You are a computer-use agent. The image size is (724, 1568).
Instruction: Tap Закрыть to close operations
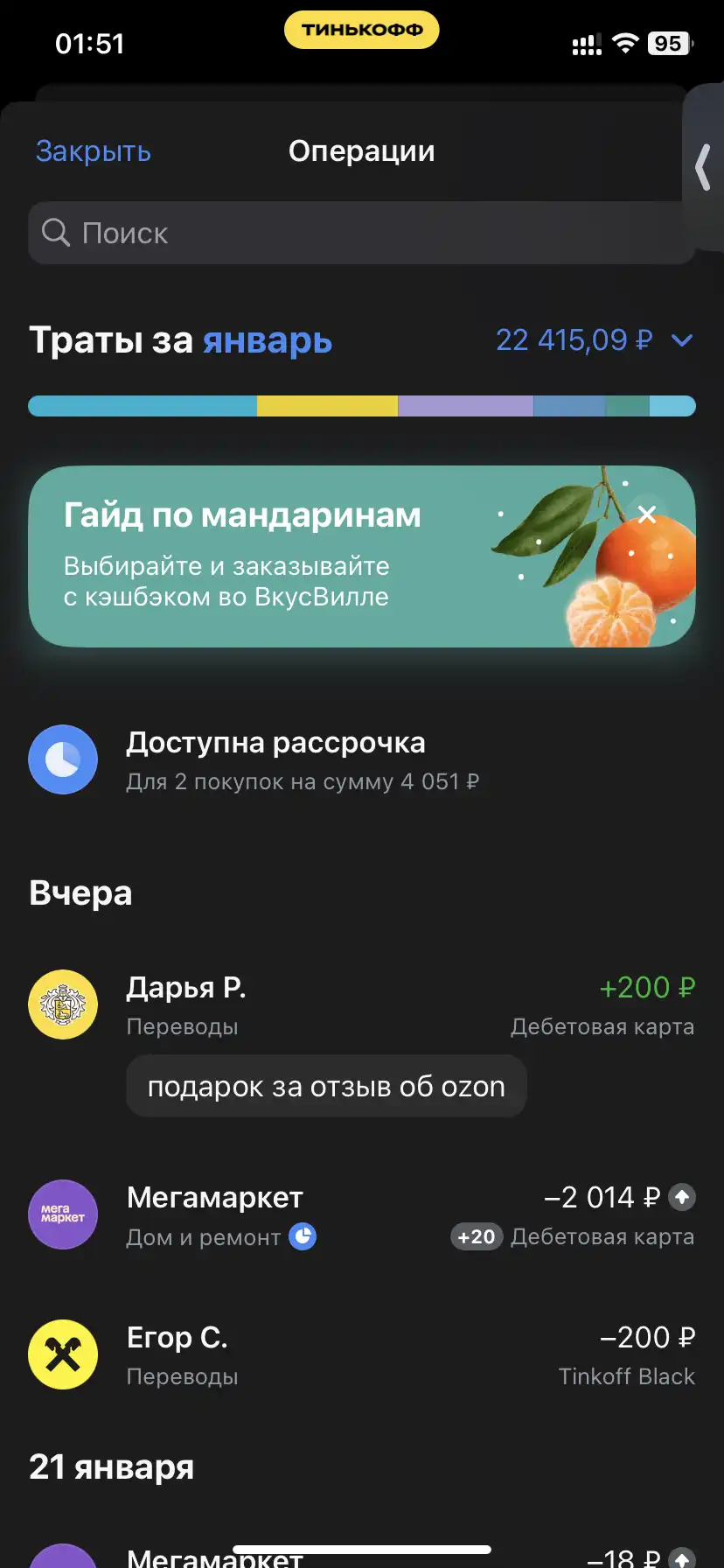tap(94, 151)
